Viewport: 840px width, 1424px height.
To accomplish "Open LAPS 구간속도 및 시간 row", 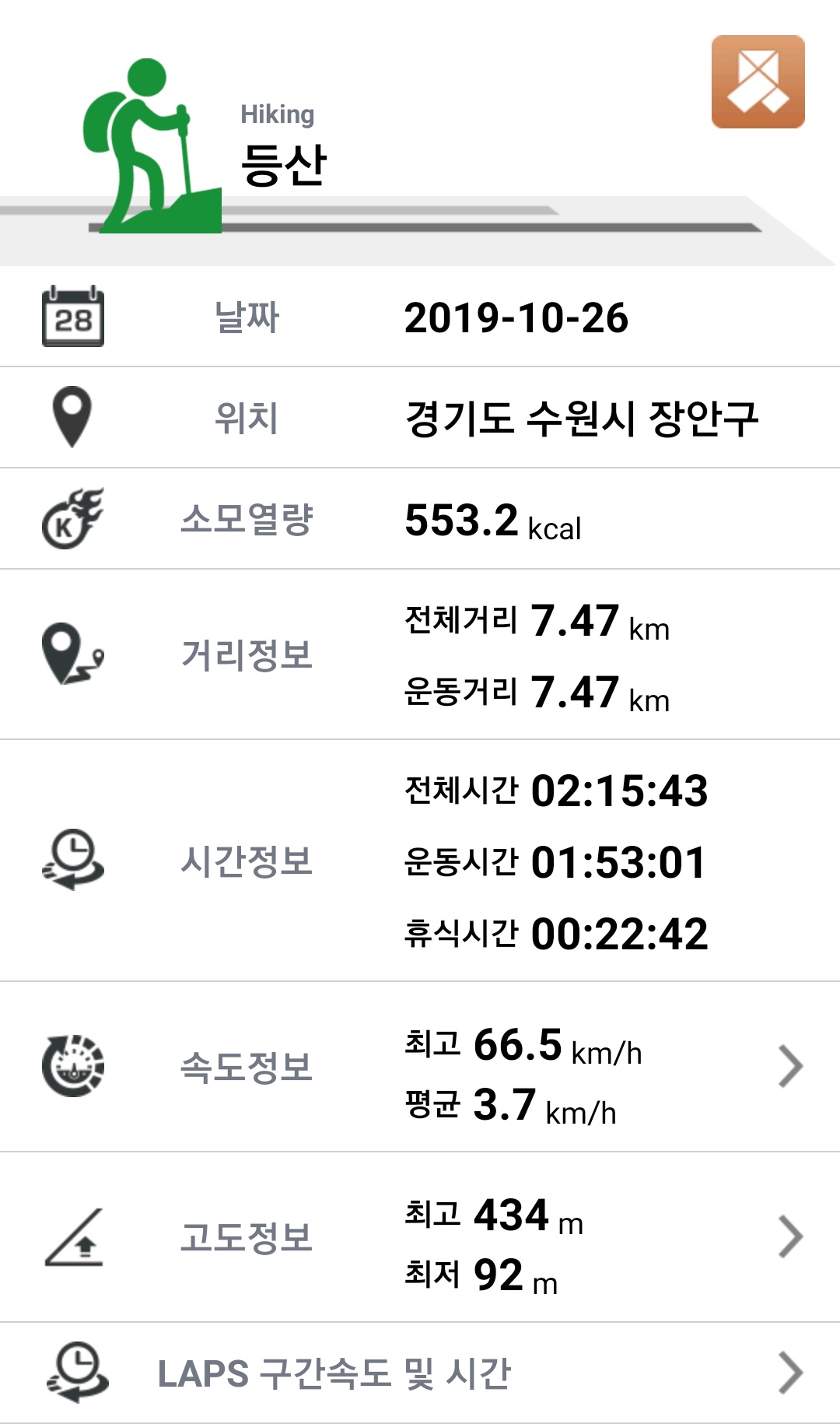I will pyautogui.click(x=420, y=1373).
